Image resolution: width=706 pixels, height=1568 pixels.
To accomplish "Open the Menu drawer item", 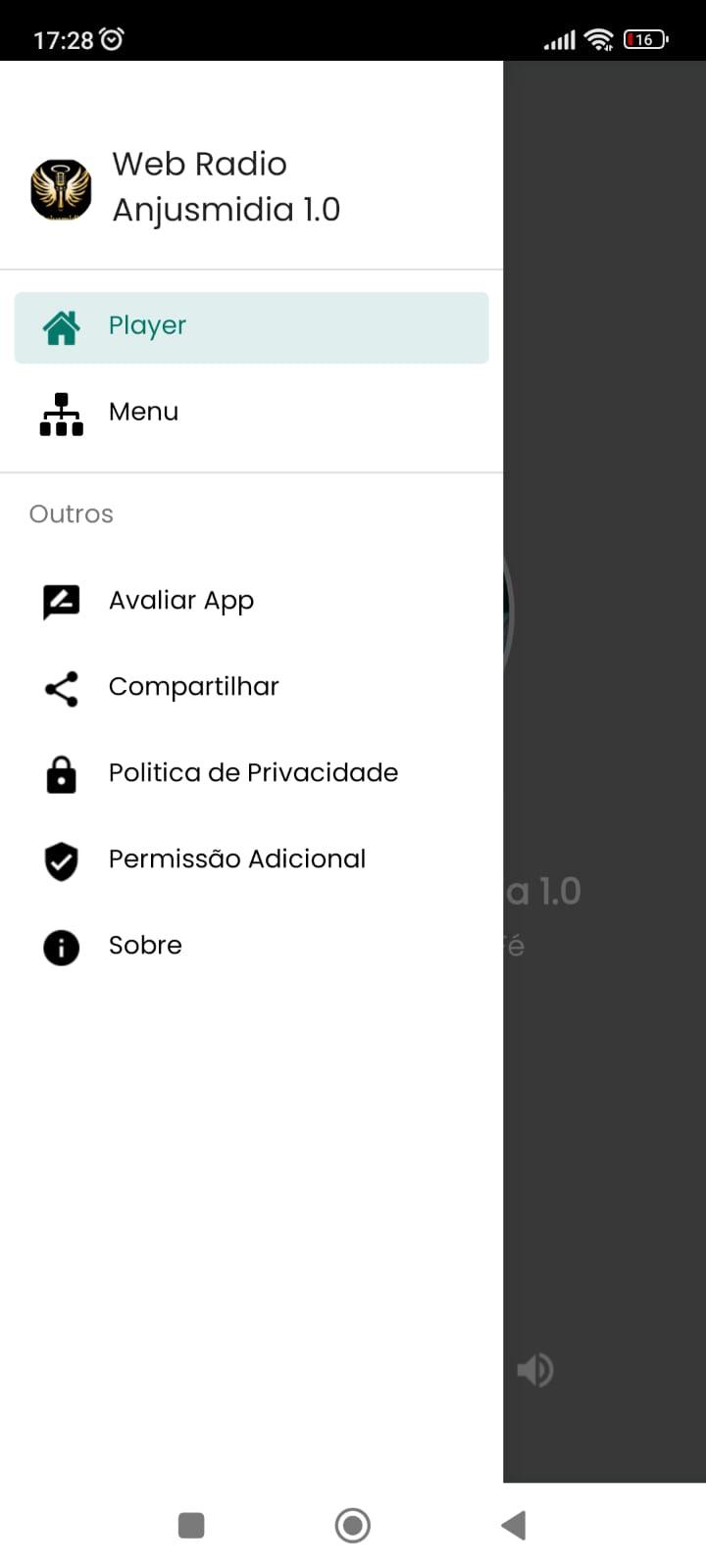I will [x=251, y=414].
